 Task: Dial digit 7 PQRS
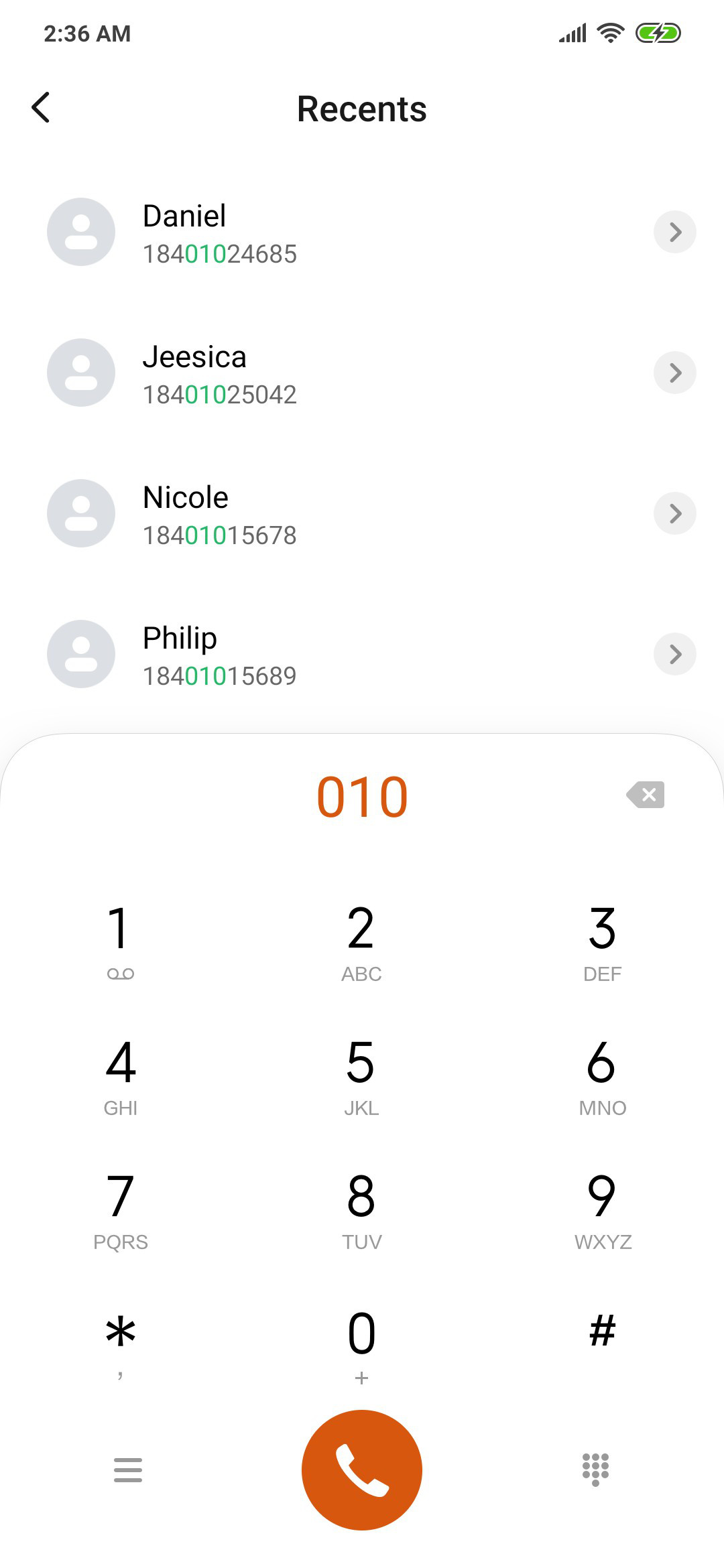tap(121, 1209)
